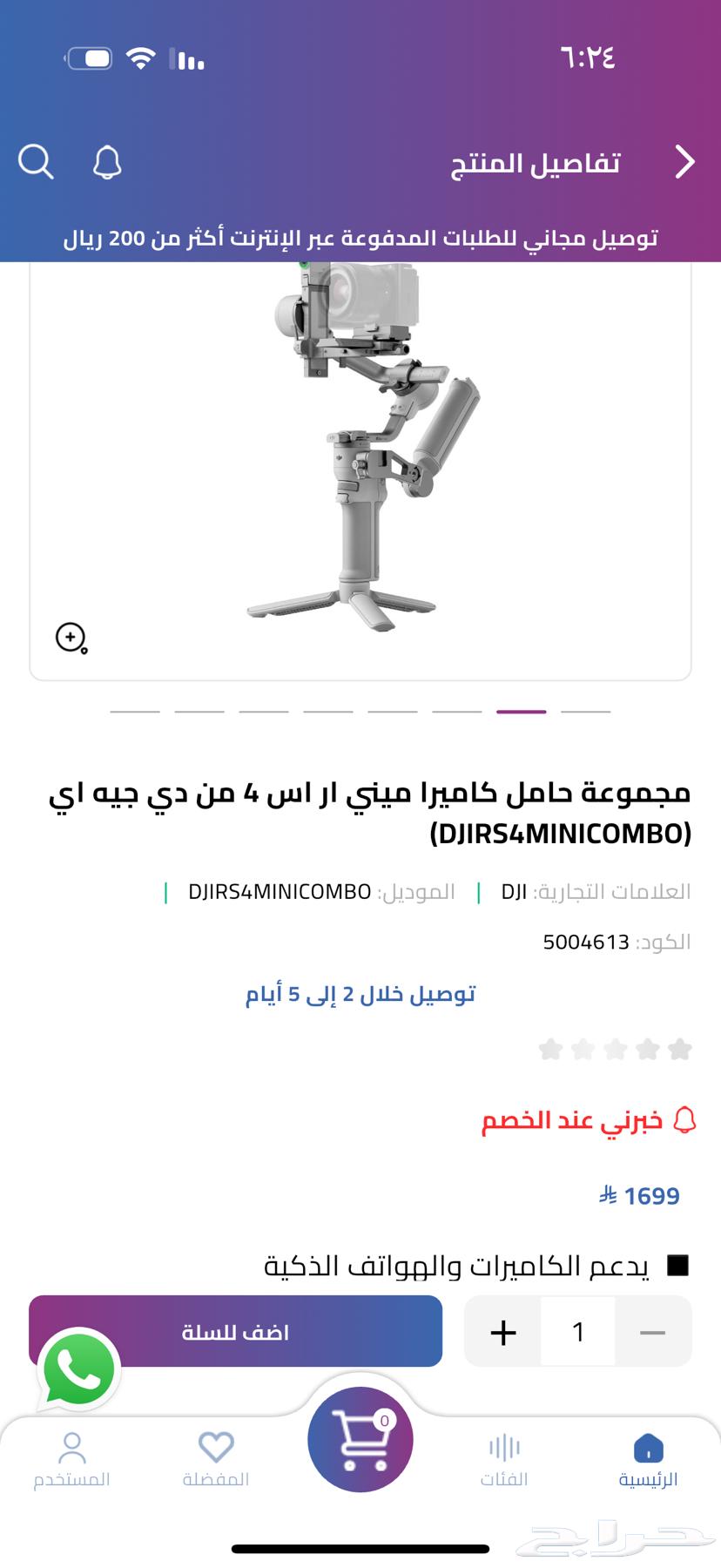
Task: Open the notifications bell
Action: point(107,162)
